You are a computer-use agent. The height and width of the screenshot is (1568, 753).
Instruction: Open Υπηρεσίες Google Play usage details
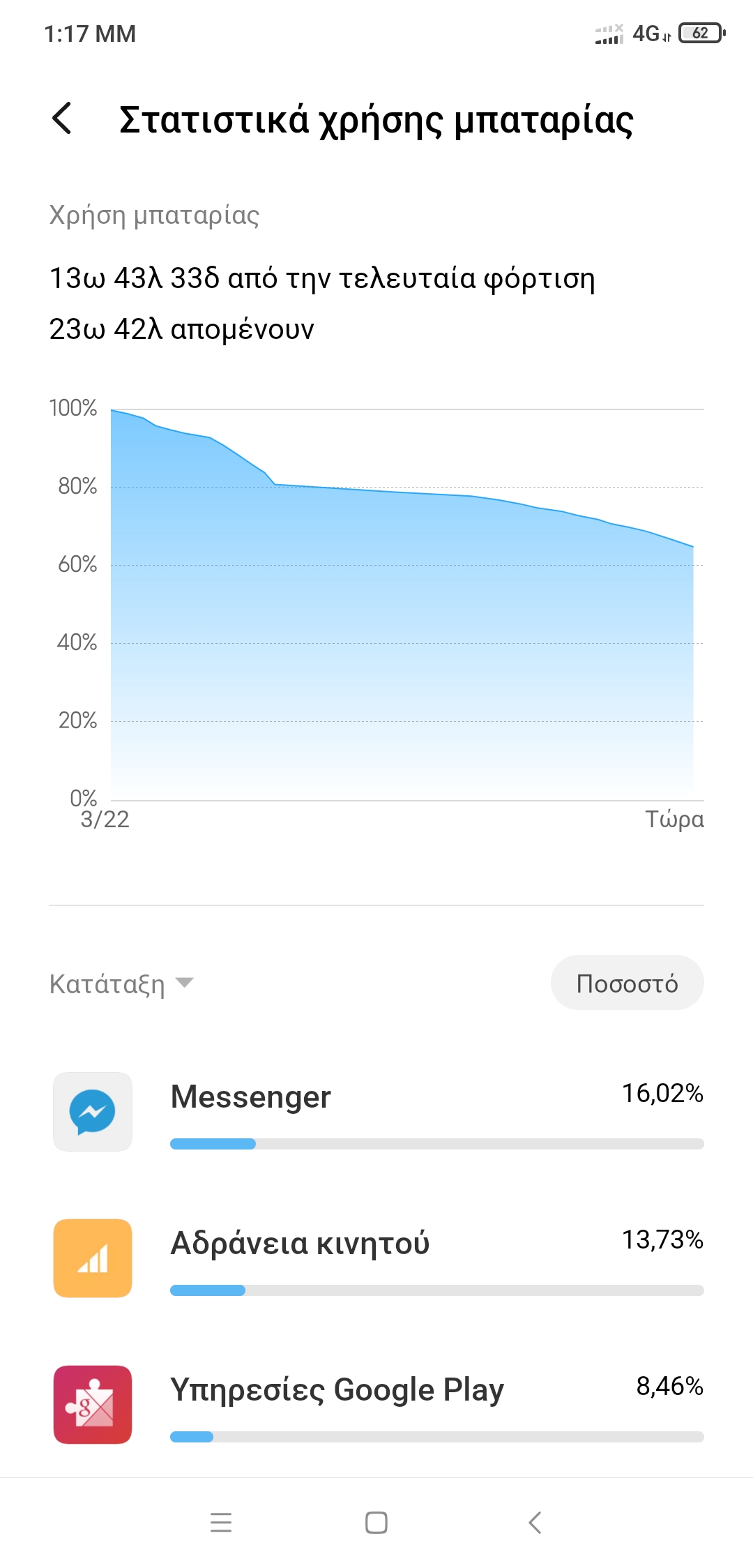pos(376,1405)
